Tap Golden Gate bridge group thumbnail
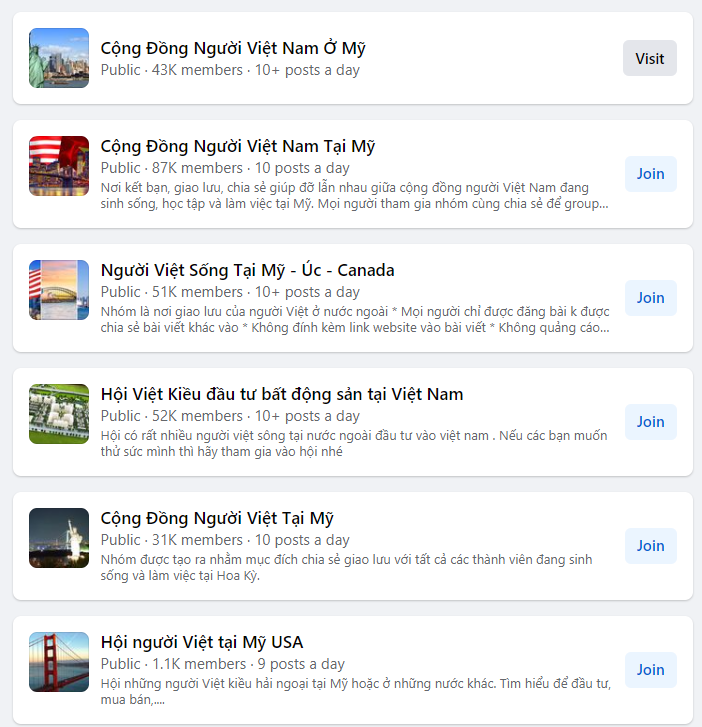 coord(59,662)
